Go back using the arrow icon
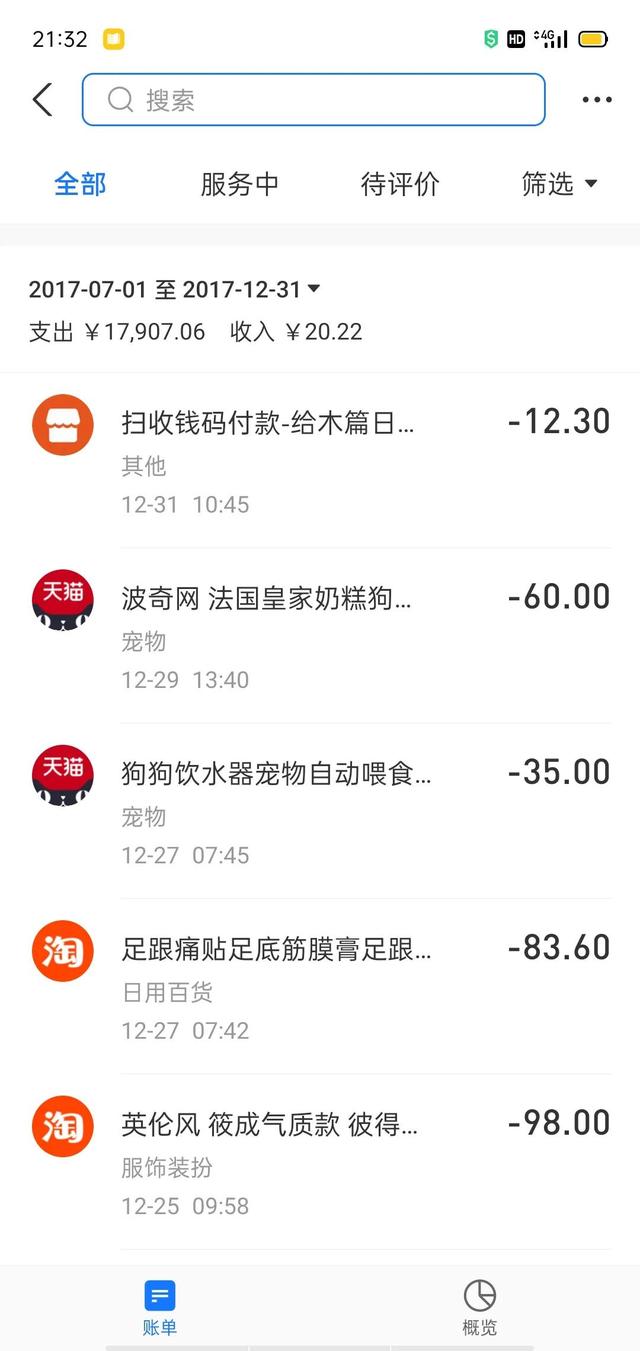This screenshot has width=640, height=1351. click(x=42, y=100)
